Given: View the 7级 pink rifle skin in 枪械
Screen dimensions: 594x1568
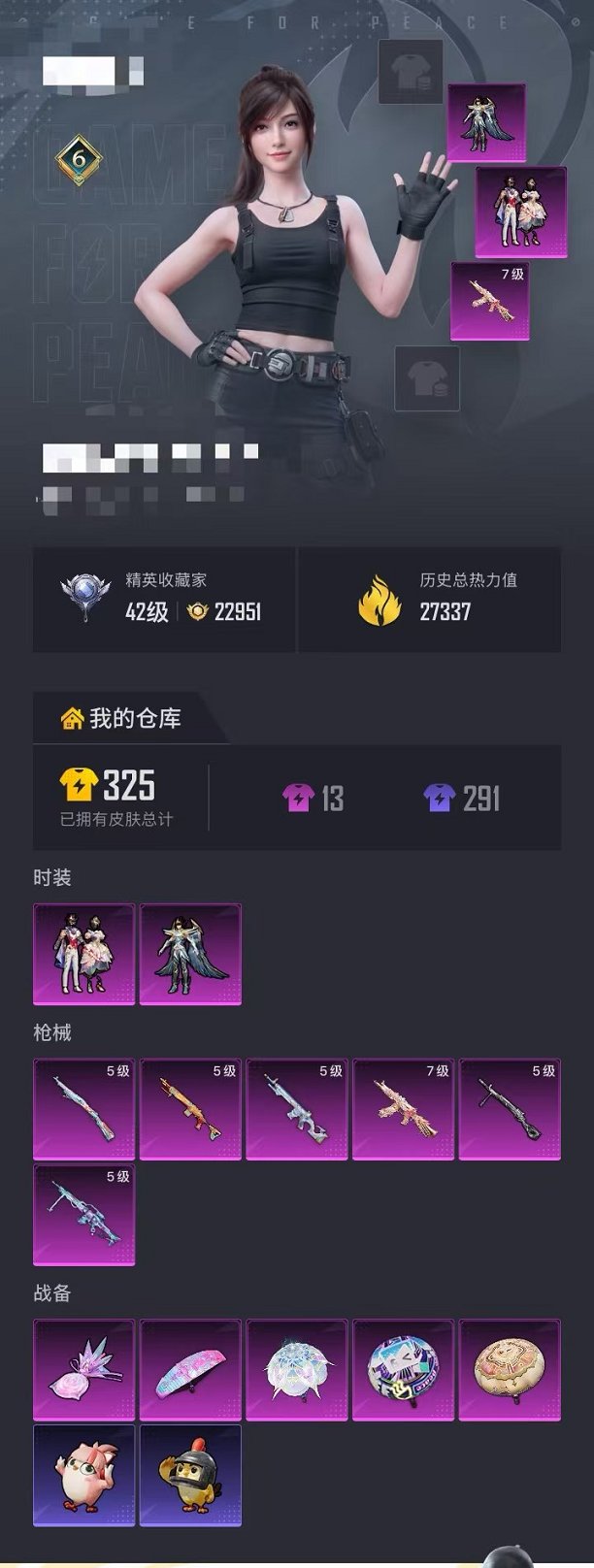Looking at the screenshot, I should (x=403, y=1109).
